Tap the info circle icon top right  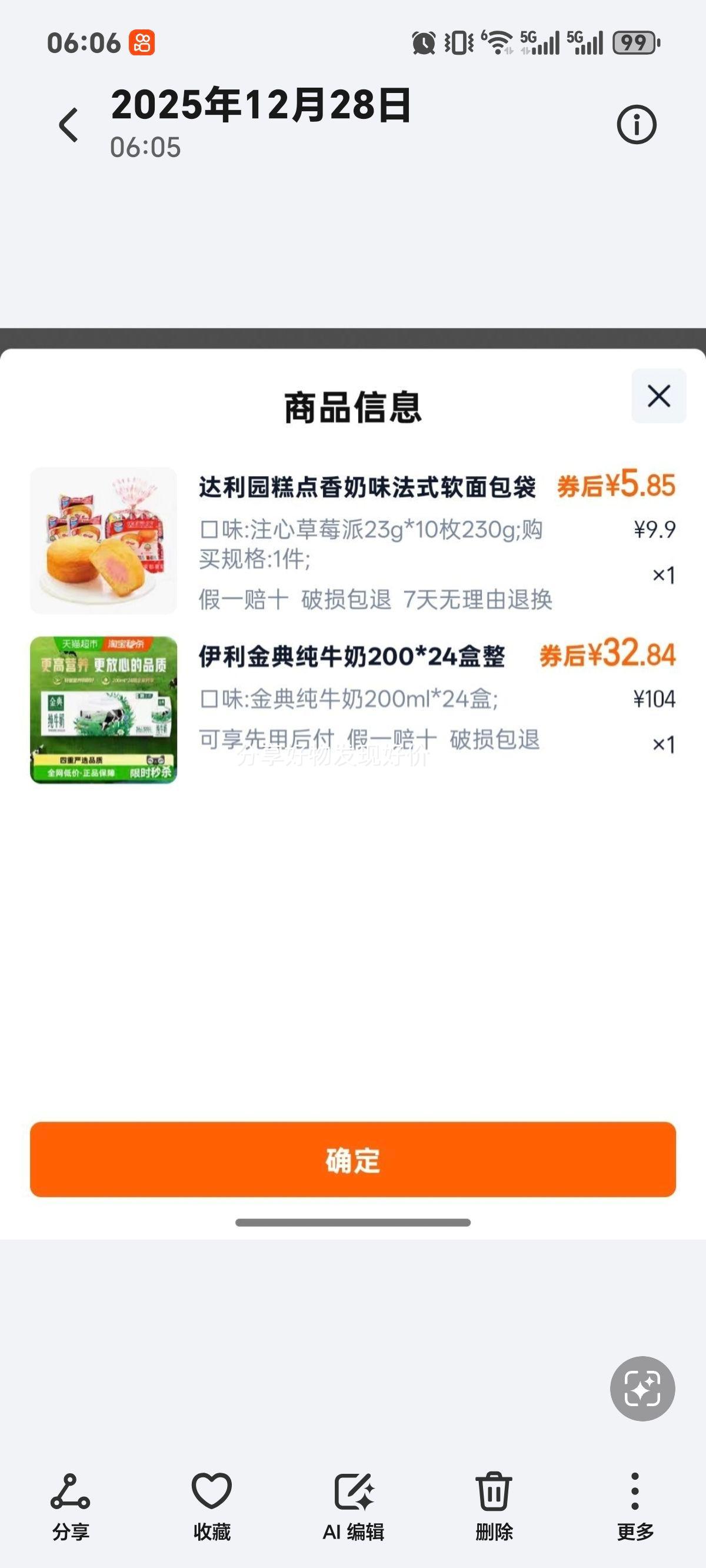[x=637, y=124]
